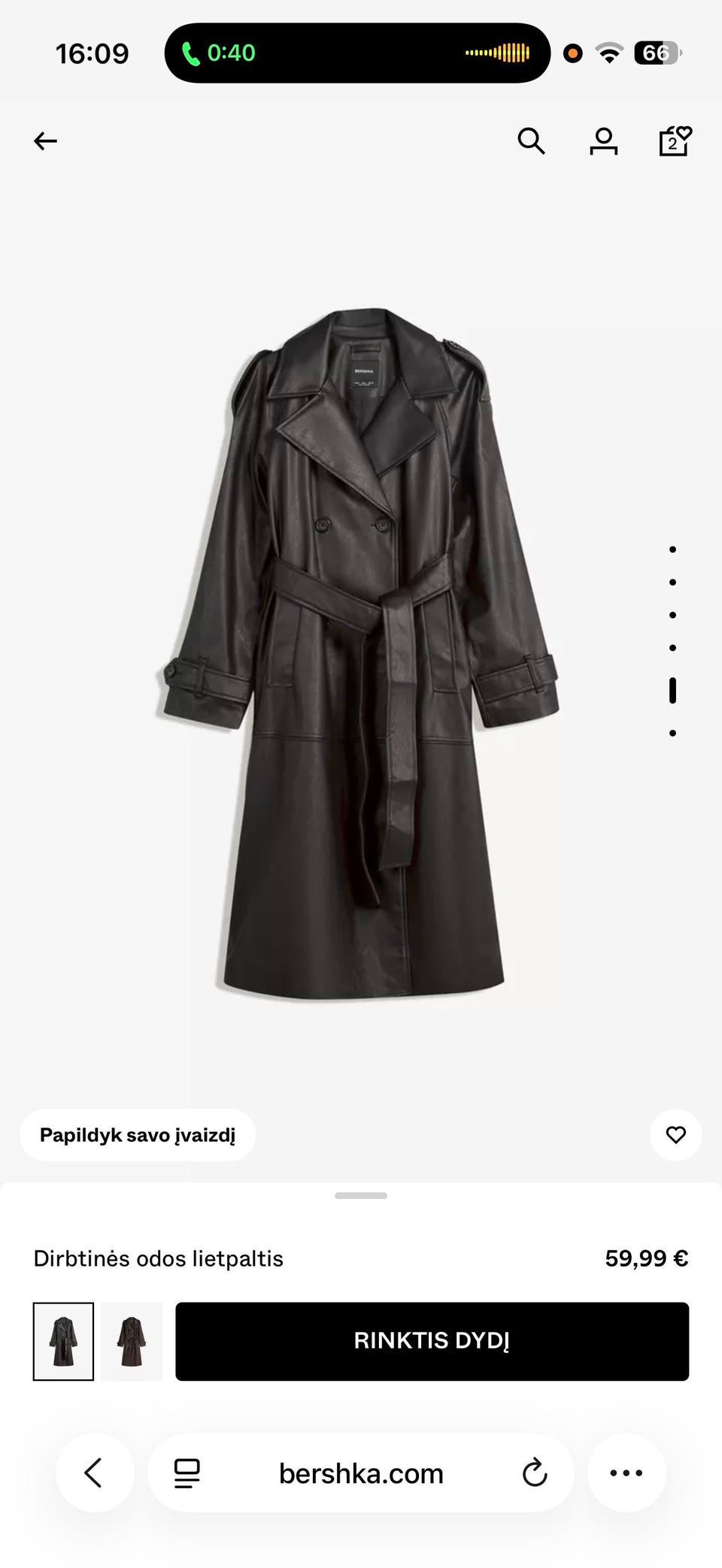Screen dimensions: 722x1568
Task: Open the account profile icon
Action: [x=603, y=141]
